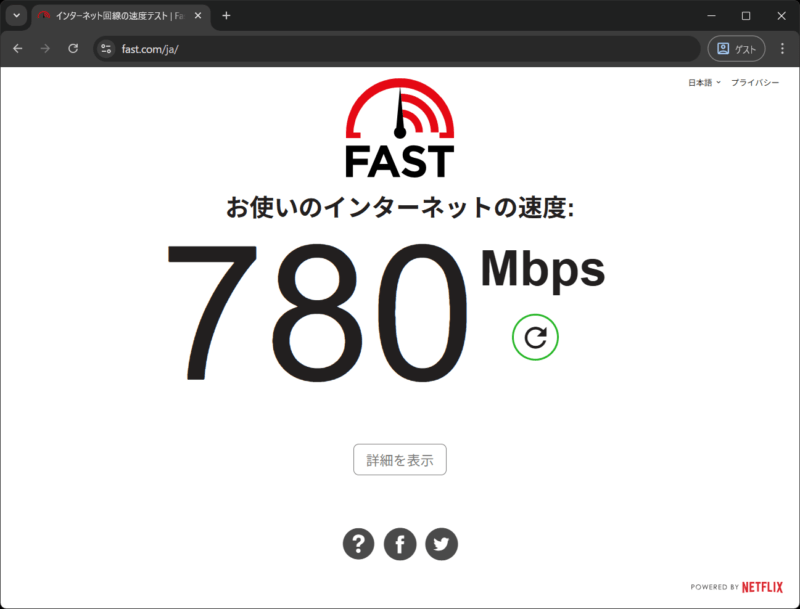Open the help question mark icon
Image resolution: width=800 pixels, height=609 pixels.
pyautogui.click(x=358, y=544)
